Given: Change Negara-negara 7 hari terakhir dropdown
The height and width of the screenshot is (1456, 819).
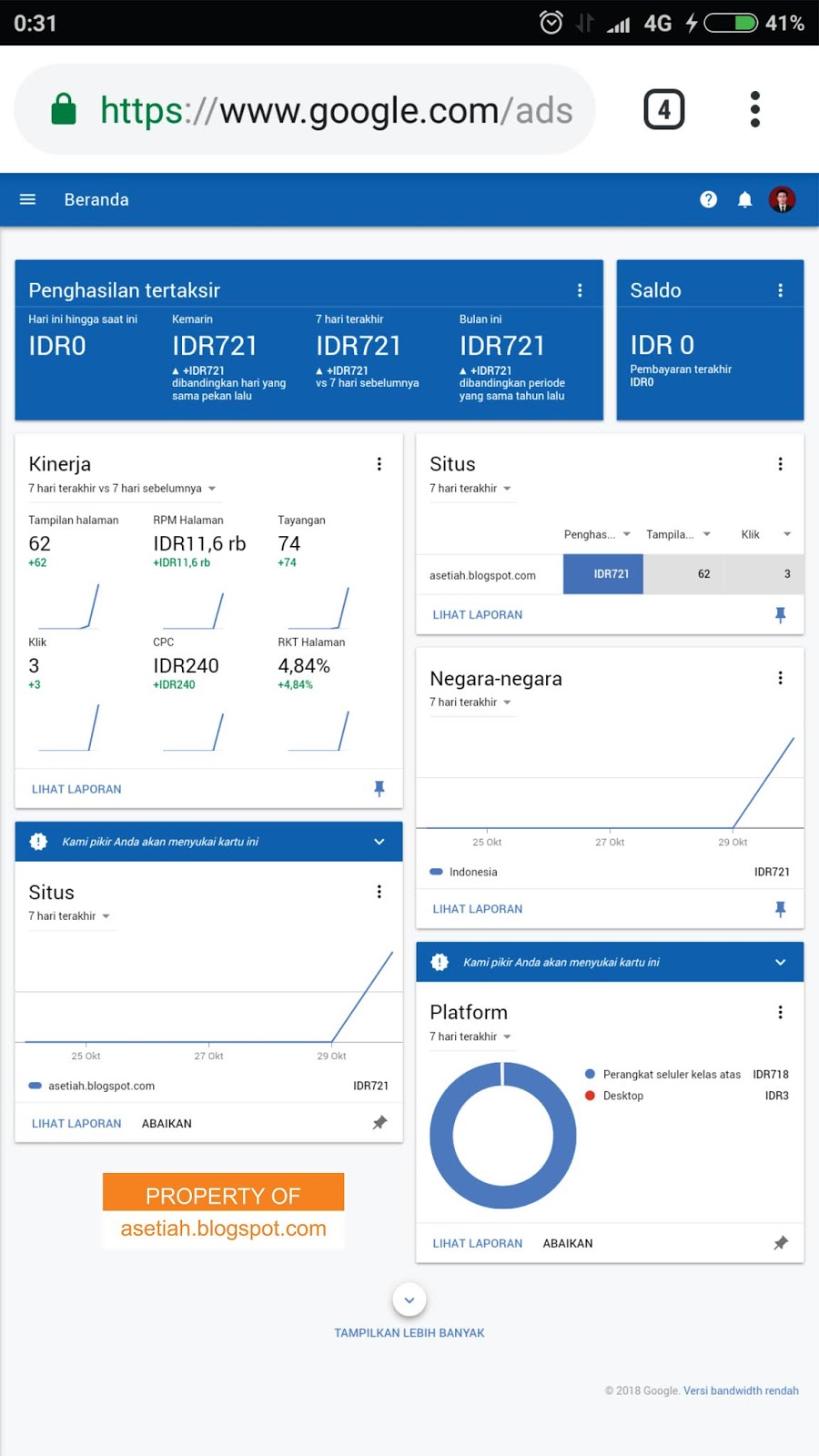Looking at the screenshot, I should point(470,703).
